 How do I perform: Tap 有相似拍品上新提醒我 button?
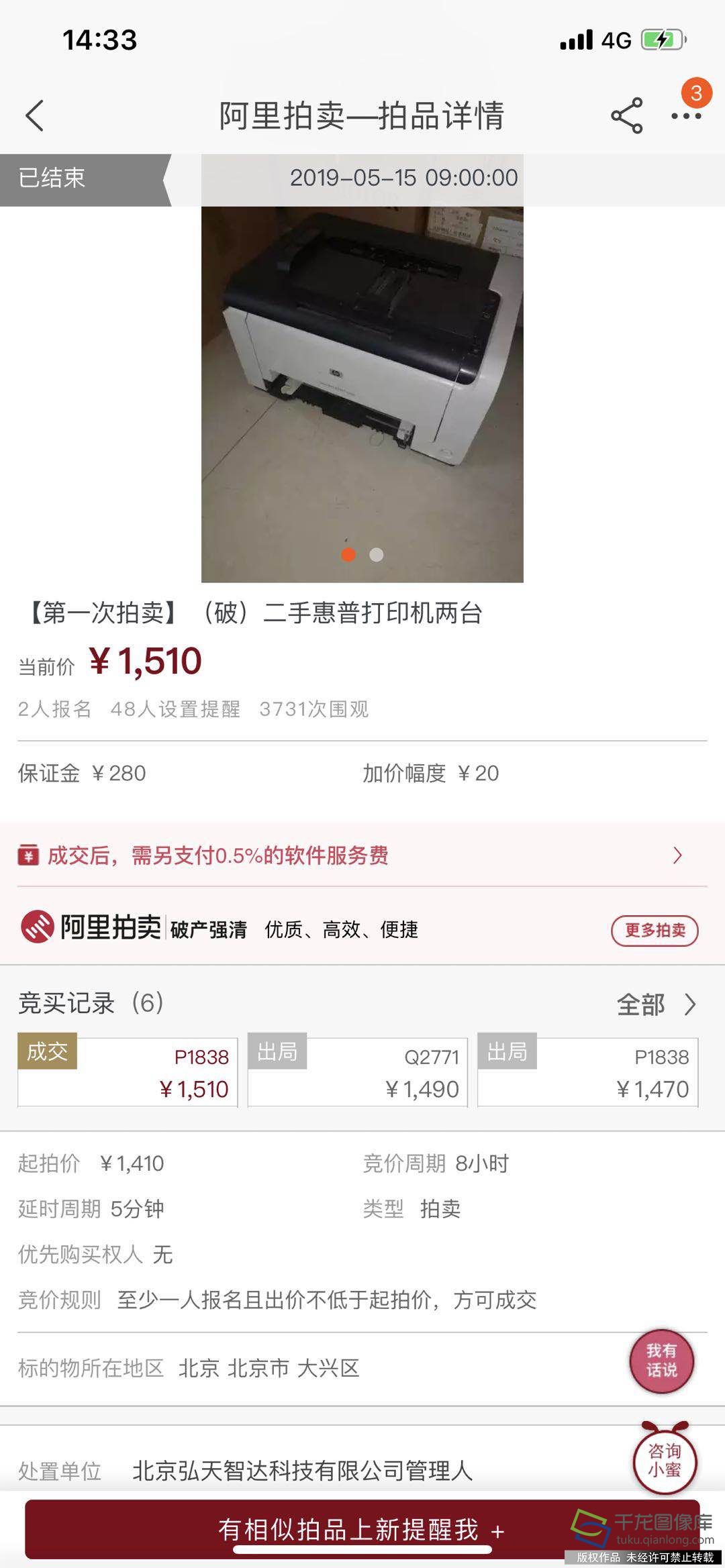pyautogui.click(x=361, y=1530)
